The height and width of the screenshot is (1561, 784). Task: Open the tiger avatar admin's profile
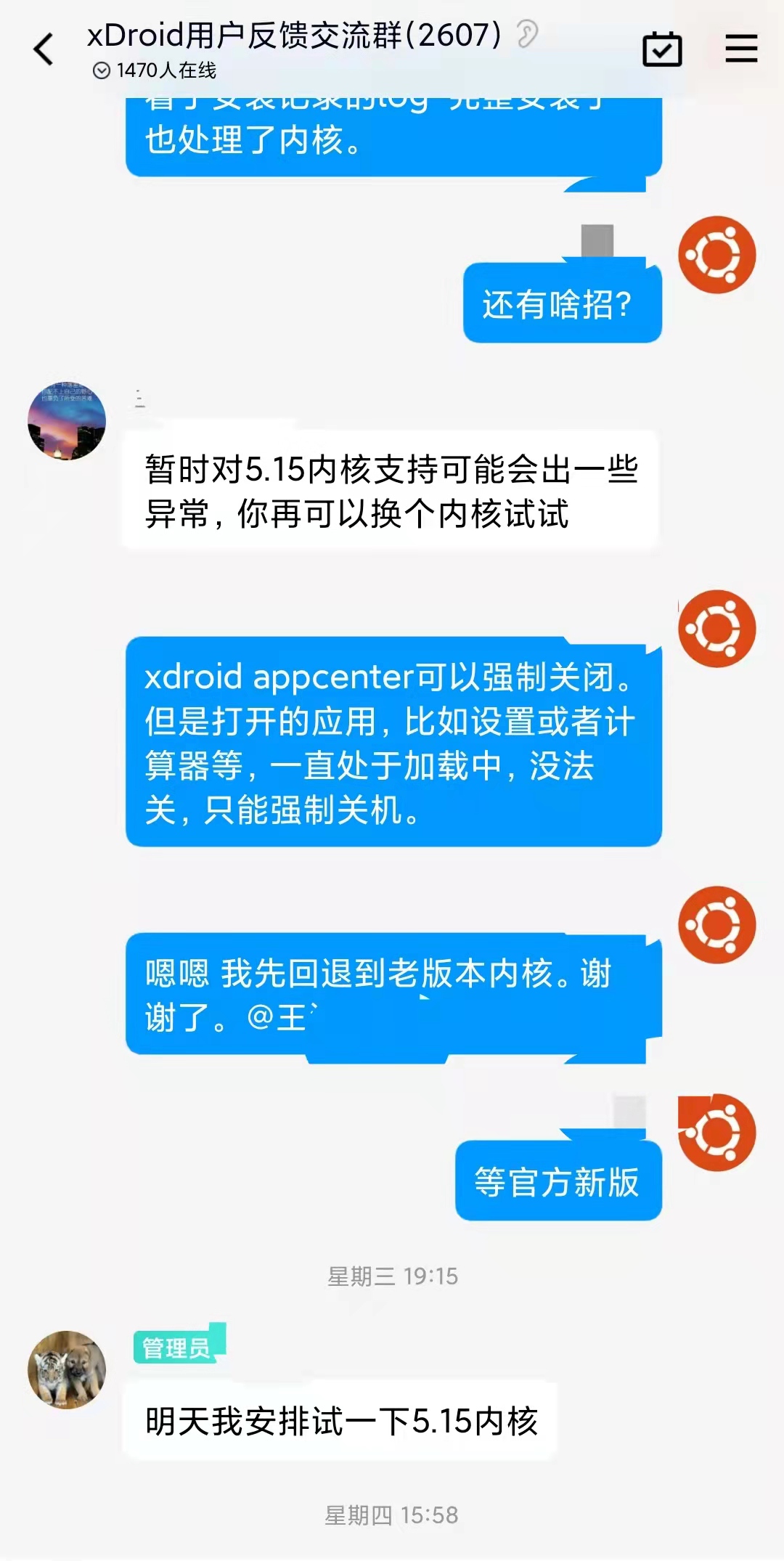(x=67, y=1370)
